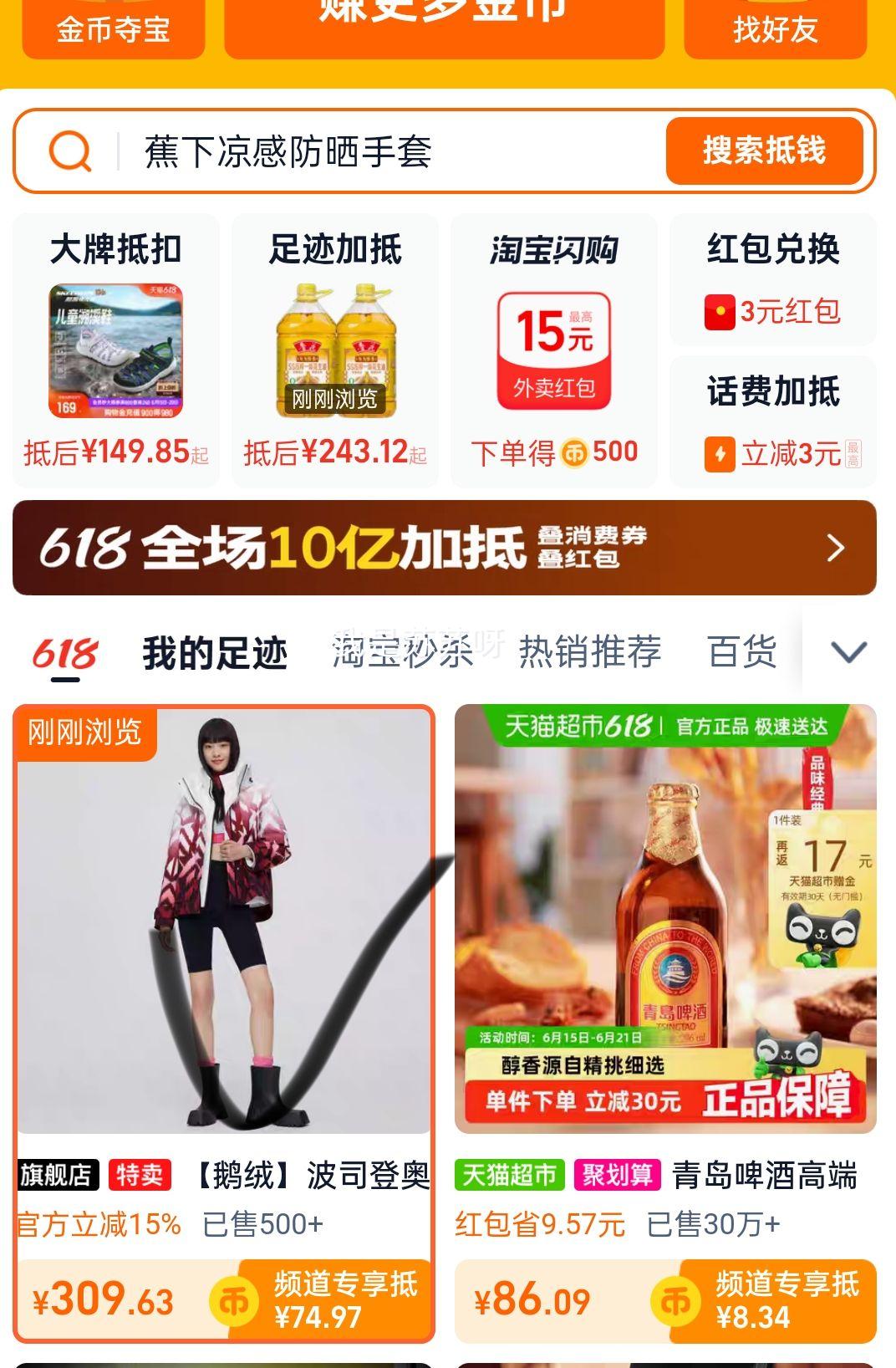The image size is (896, 1368).
Task: Select the 我的足迹 tab
Action: (x=215, y=653)
